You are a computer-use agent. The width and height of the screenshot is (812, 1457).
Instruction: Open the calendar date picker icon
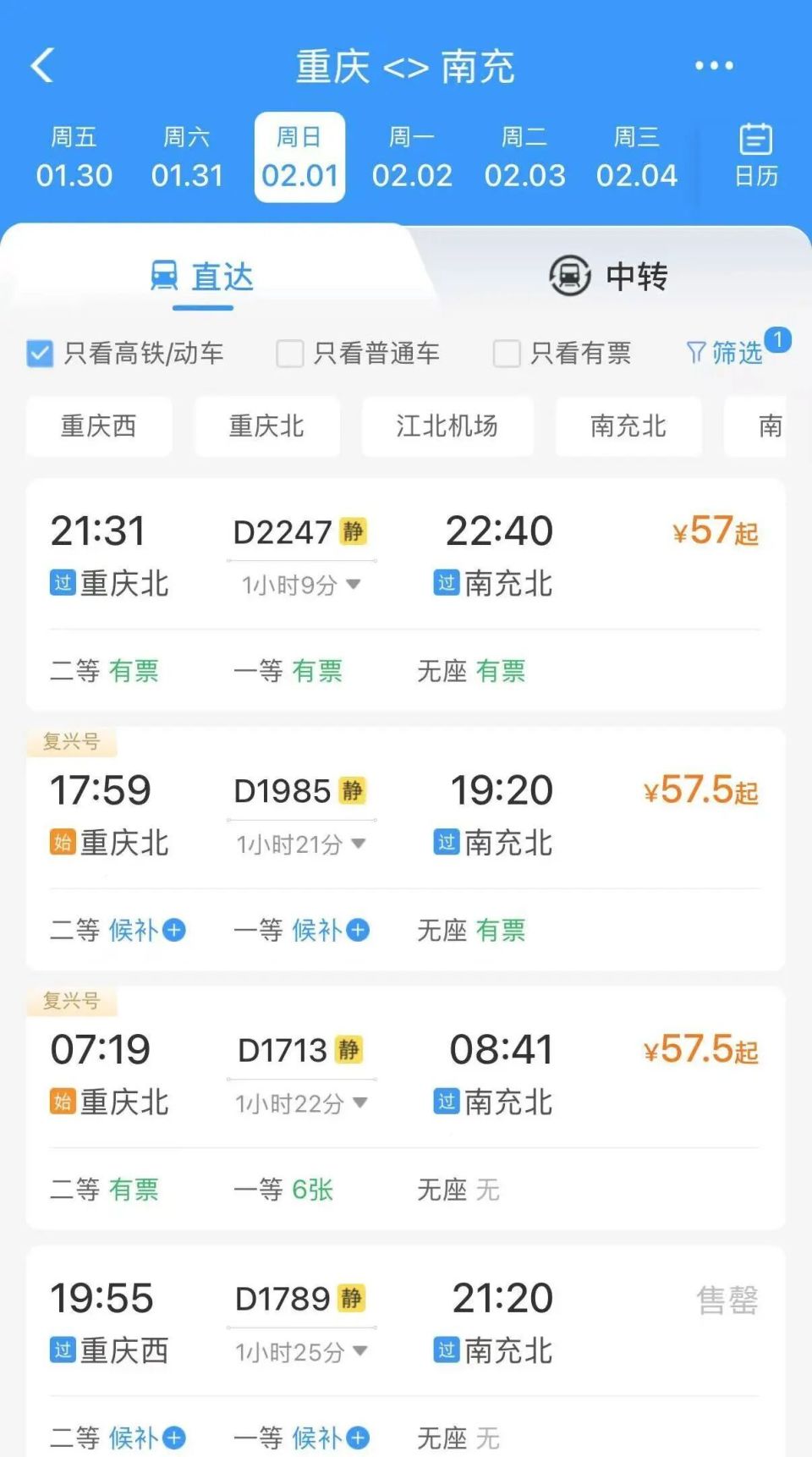pyautogui.click(x=755, y=155)
